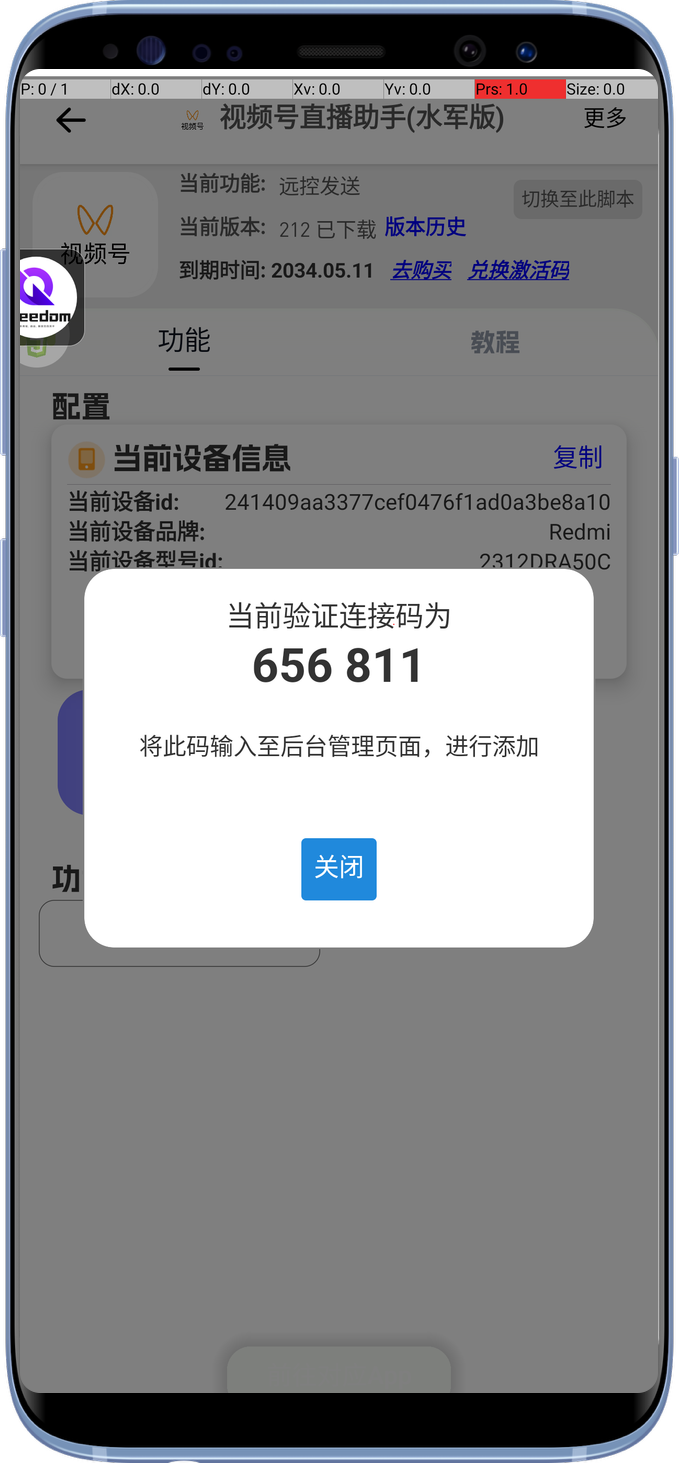Switch to the 功能 tab
Screen dimensions: 679x1463
point(184,341)
